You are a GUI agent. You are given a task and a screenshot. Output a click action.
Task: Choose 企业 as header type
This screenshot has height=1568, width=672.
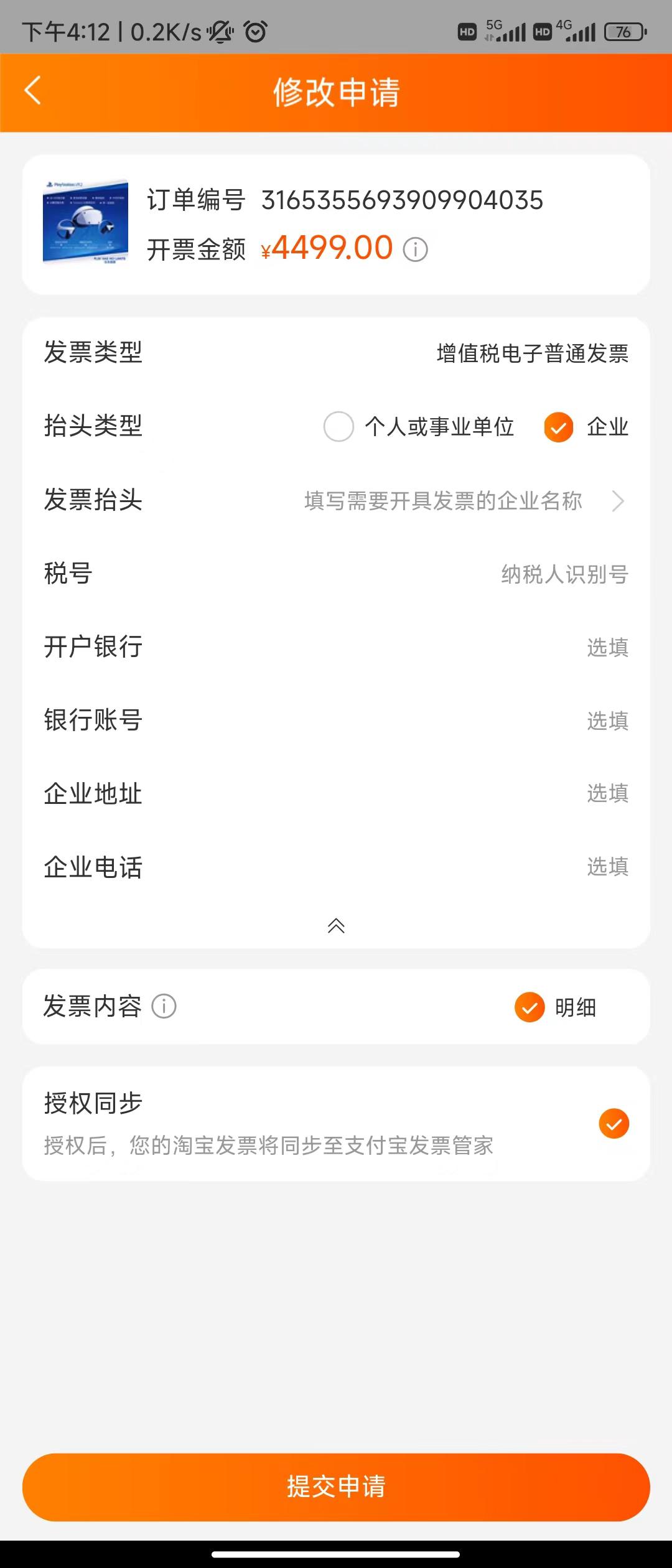coord(558,427)
